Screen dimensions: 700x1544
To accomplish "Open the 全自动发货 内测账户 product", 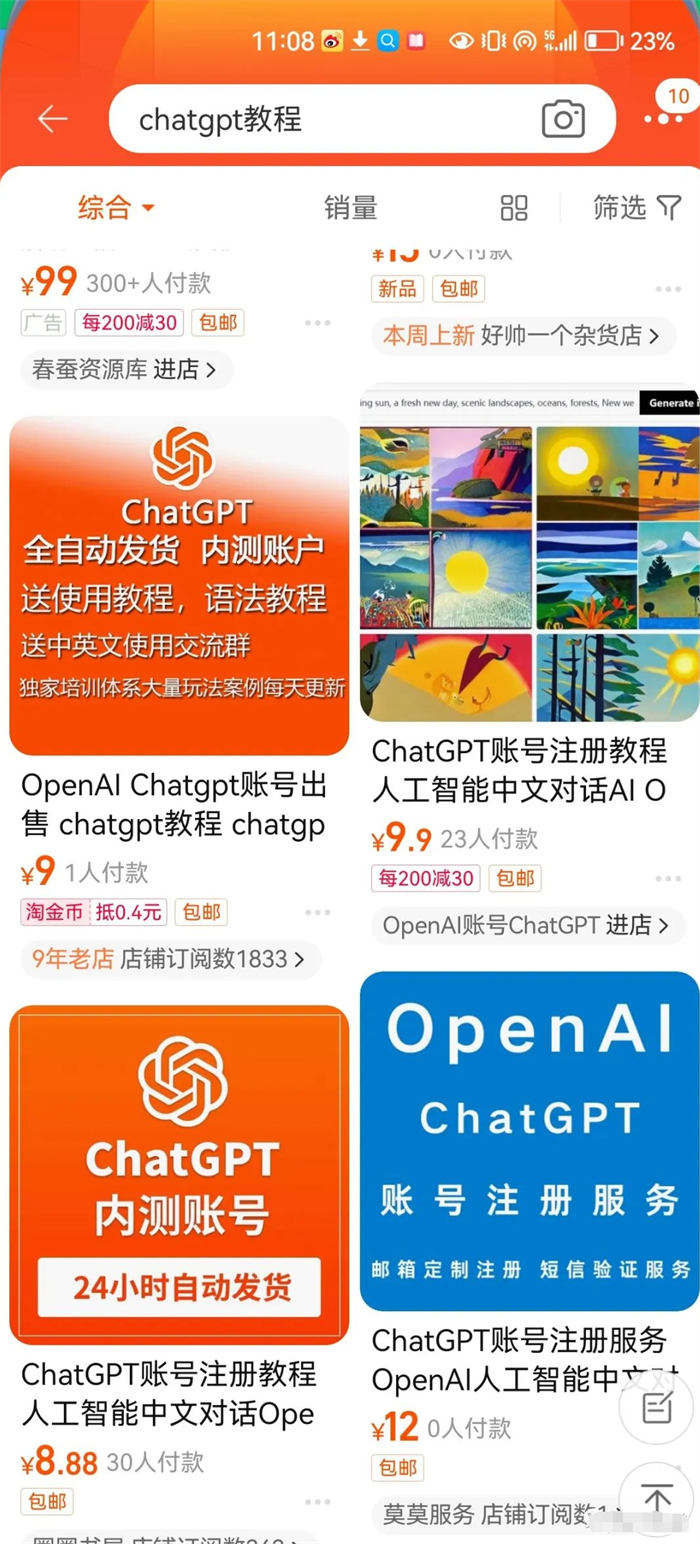I will (179, 585).
